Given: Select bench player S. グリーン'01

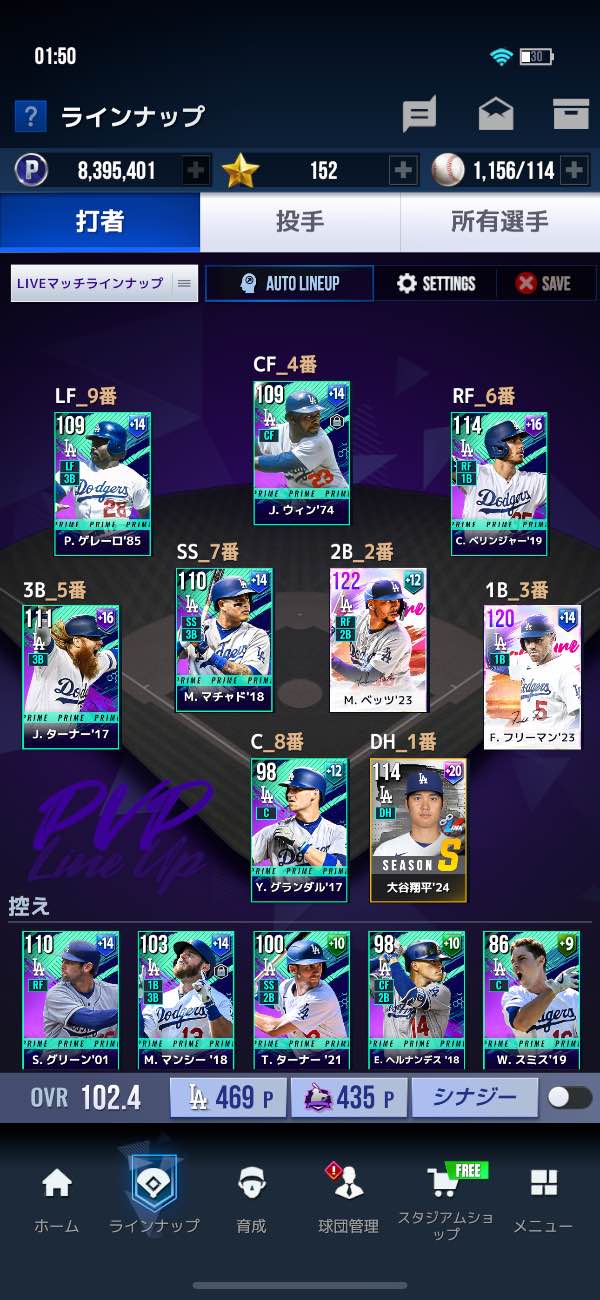Looking at the screenshot, I should tap(70, 1000).
